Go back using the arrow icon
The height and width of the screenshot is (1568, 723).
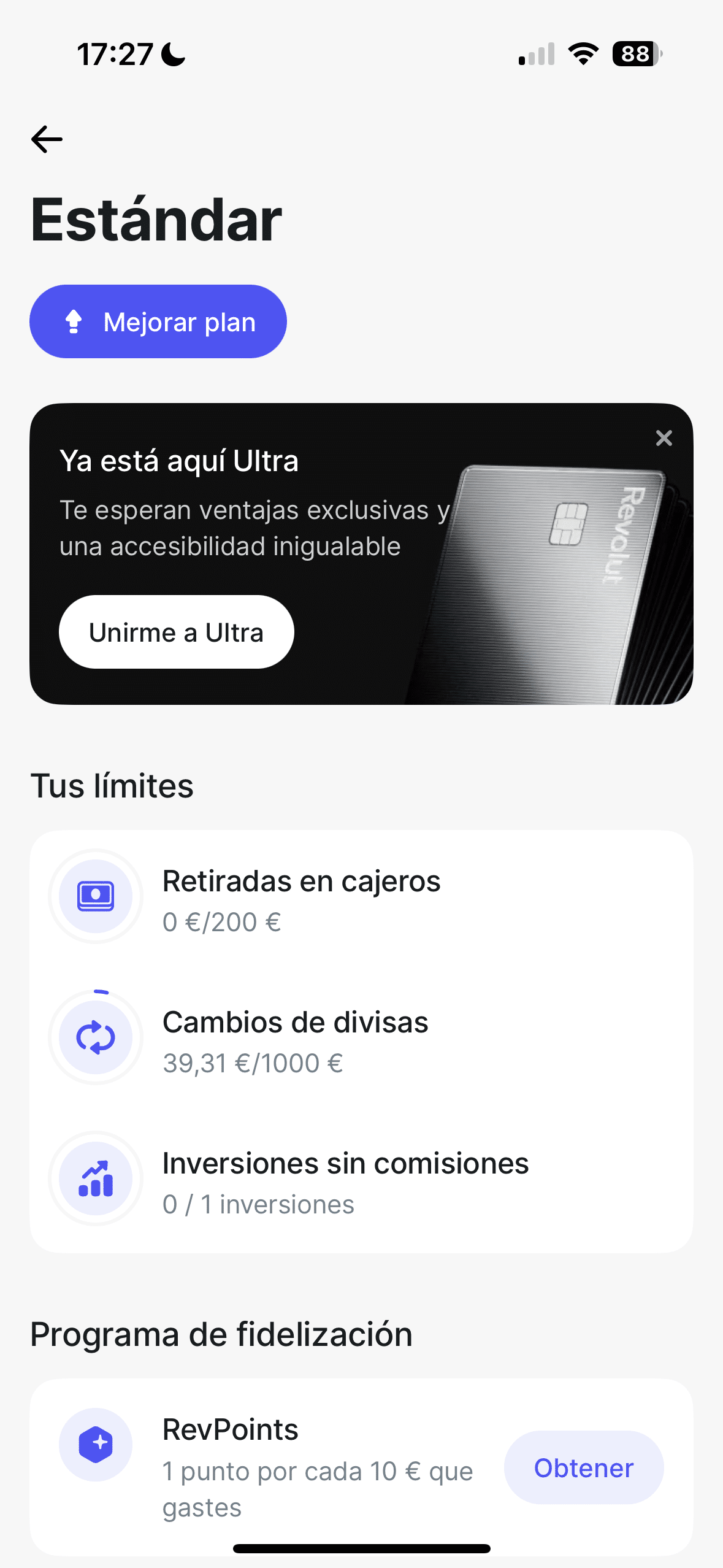pyautogui.click(x=47, y=139)
